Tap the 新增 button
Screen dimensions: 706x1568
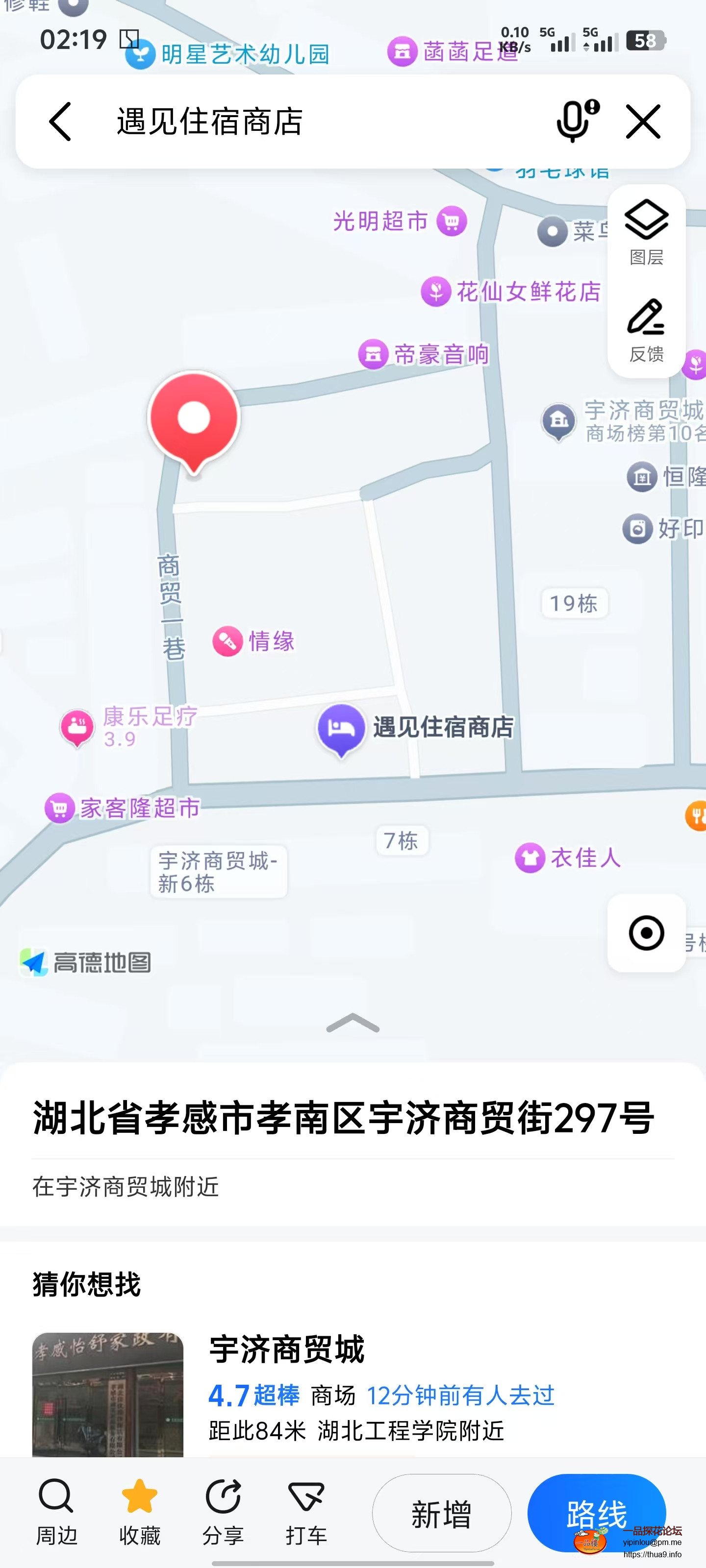[x=442, y=1513]
